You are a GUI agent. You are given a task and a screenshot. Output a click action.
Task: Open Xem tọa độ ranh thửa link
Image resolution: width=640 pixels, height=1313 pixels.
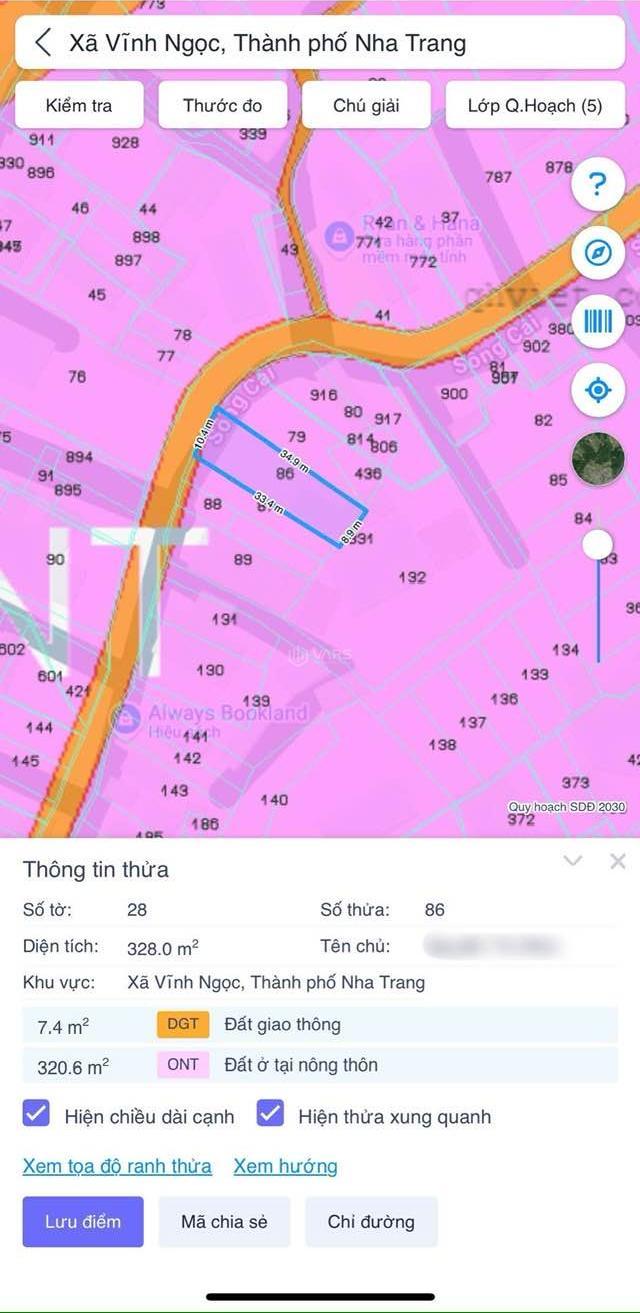[x=117, y=1166]
